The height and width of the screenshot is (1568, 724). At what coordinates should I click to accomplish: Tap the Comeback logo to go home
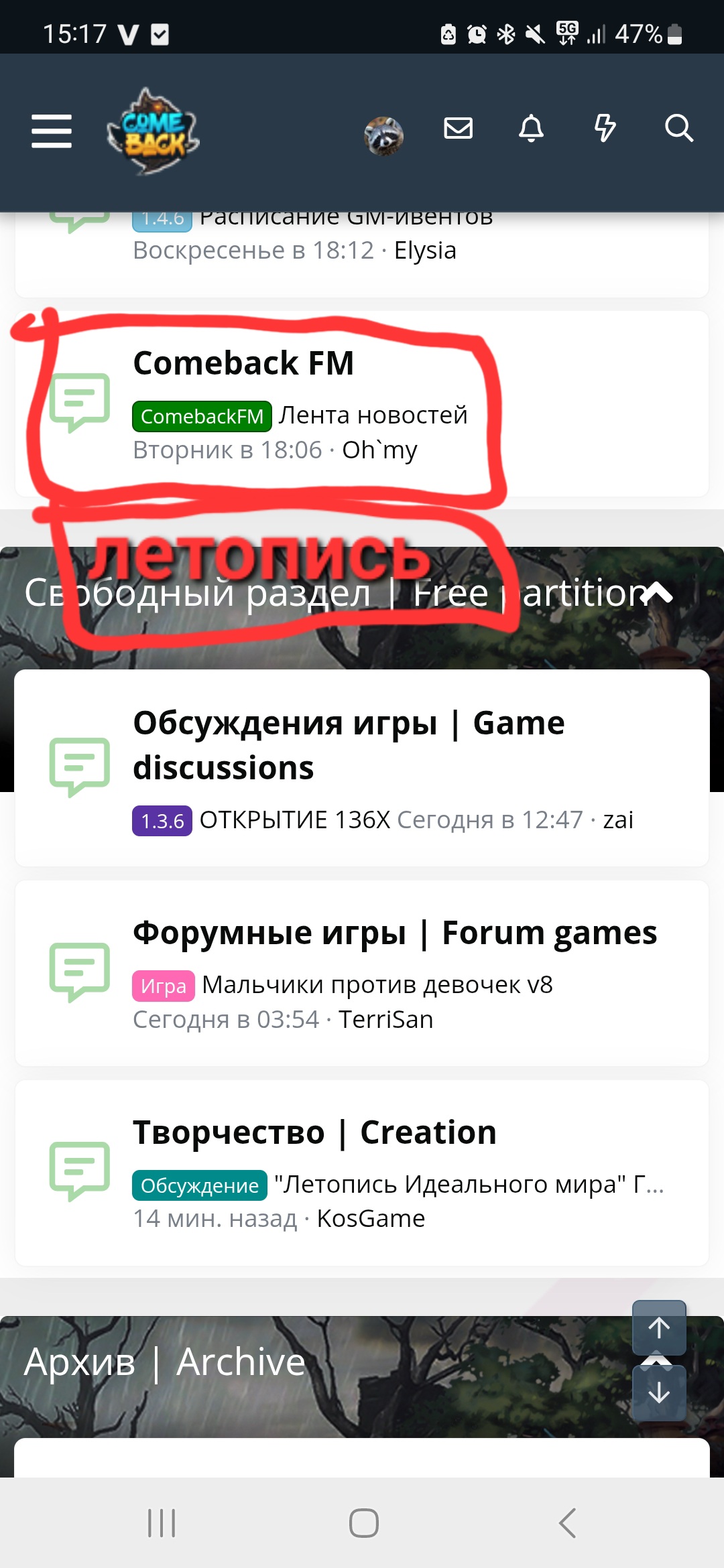(154, 131)
